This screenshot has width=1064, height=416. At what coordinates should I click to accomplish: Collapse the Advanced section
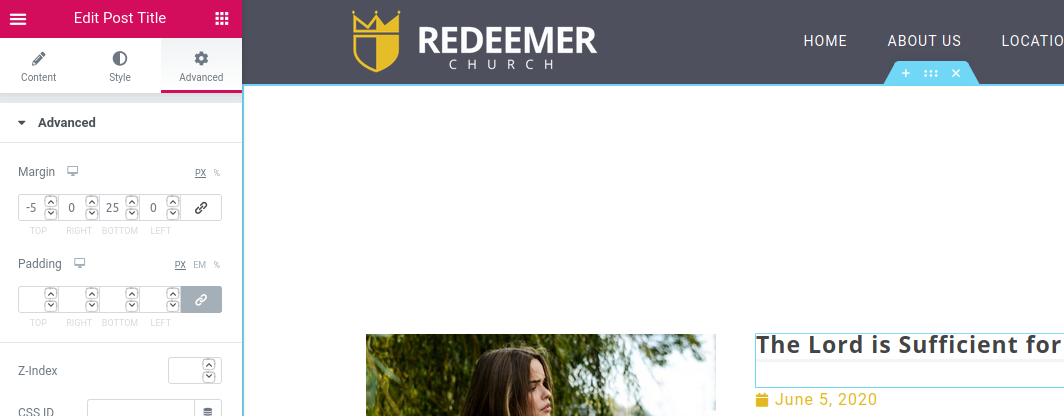(x=22, y=123)
